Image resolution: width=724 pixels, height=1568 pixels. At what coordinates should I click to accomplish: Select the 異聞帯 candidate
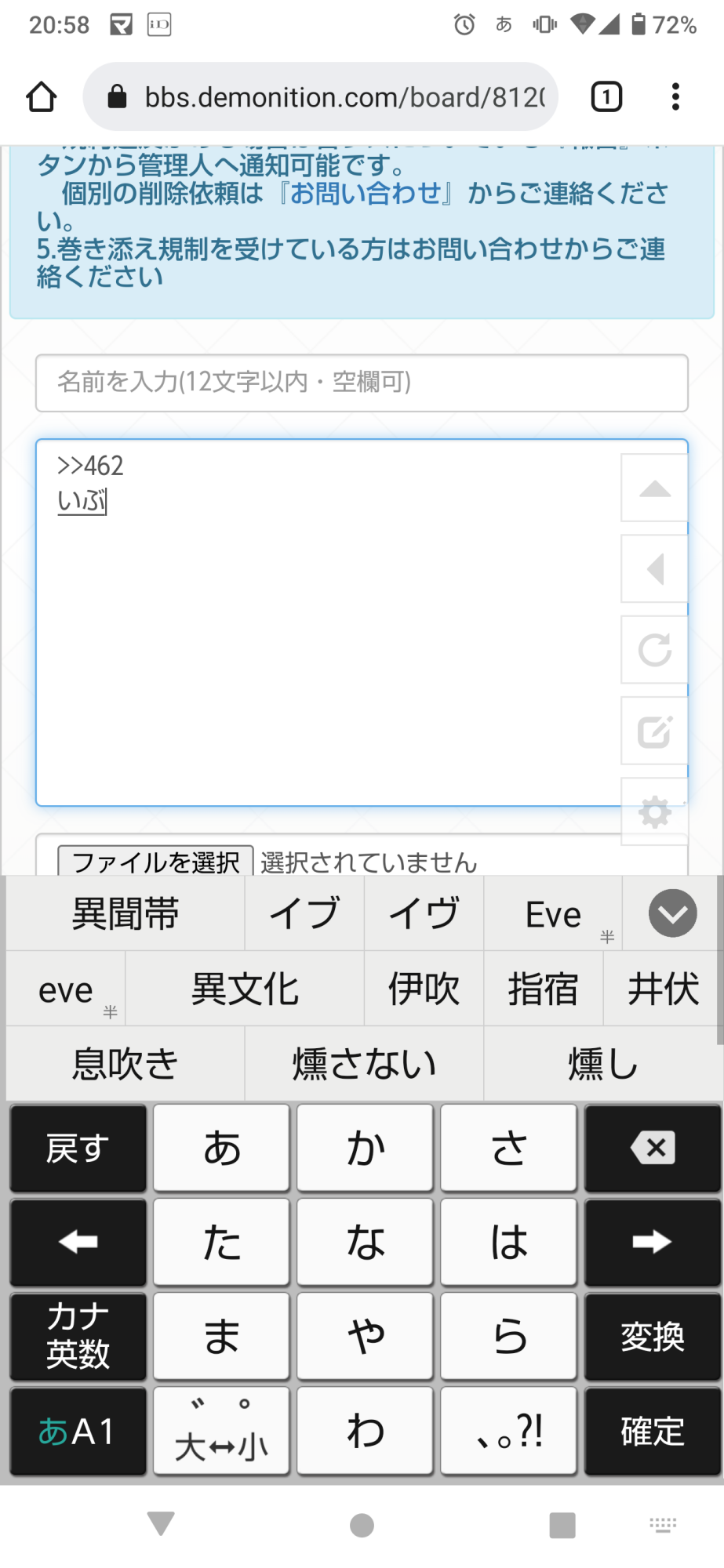pos(126,913)
